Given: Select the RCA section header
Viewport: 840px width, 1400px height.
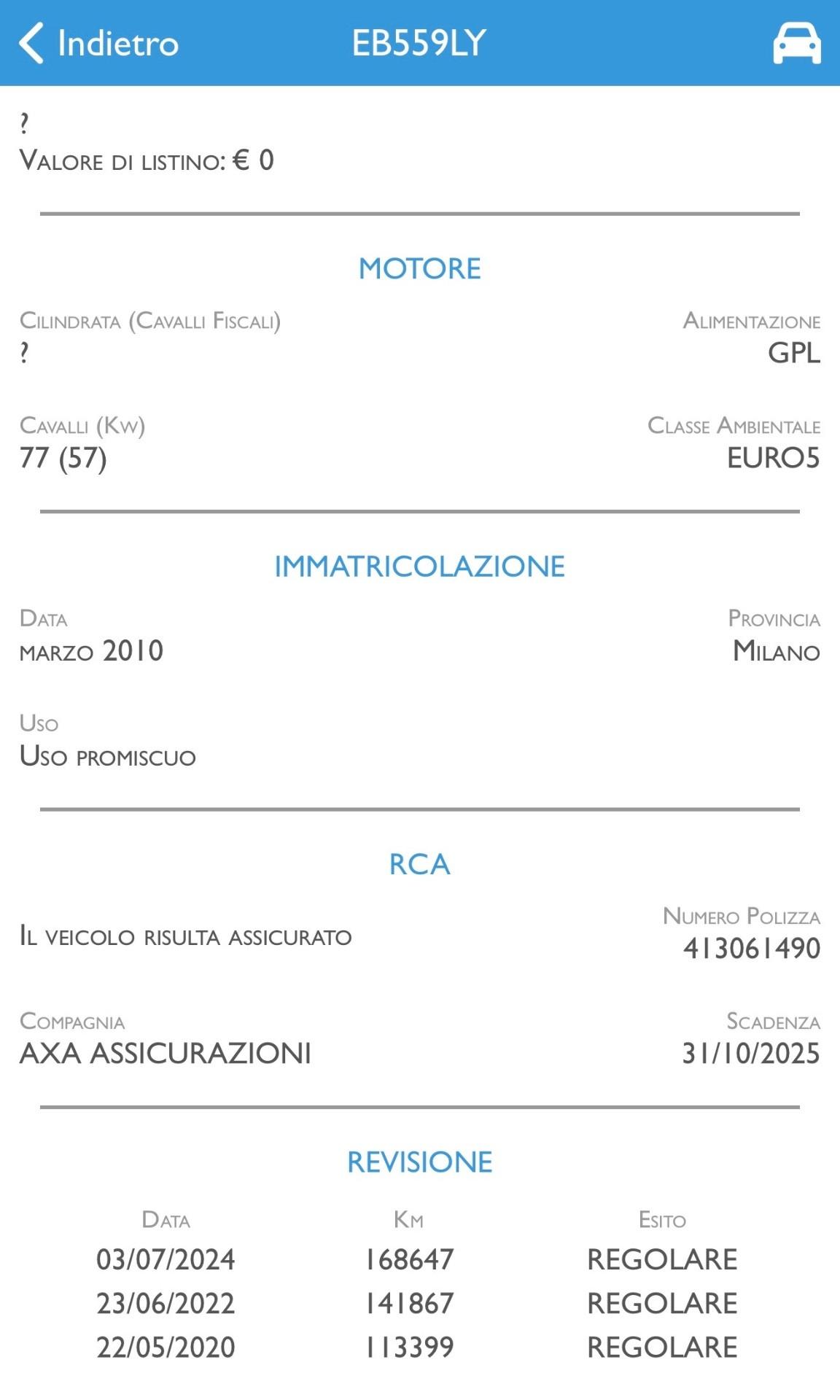Looking at the screenshot, I should pos(420,865).
